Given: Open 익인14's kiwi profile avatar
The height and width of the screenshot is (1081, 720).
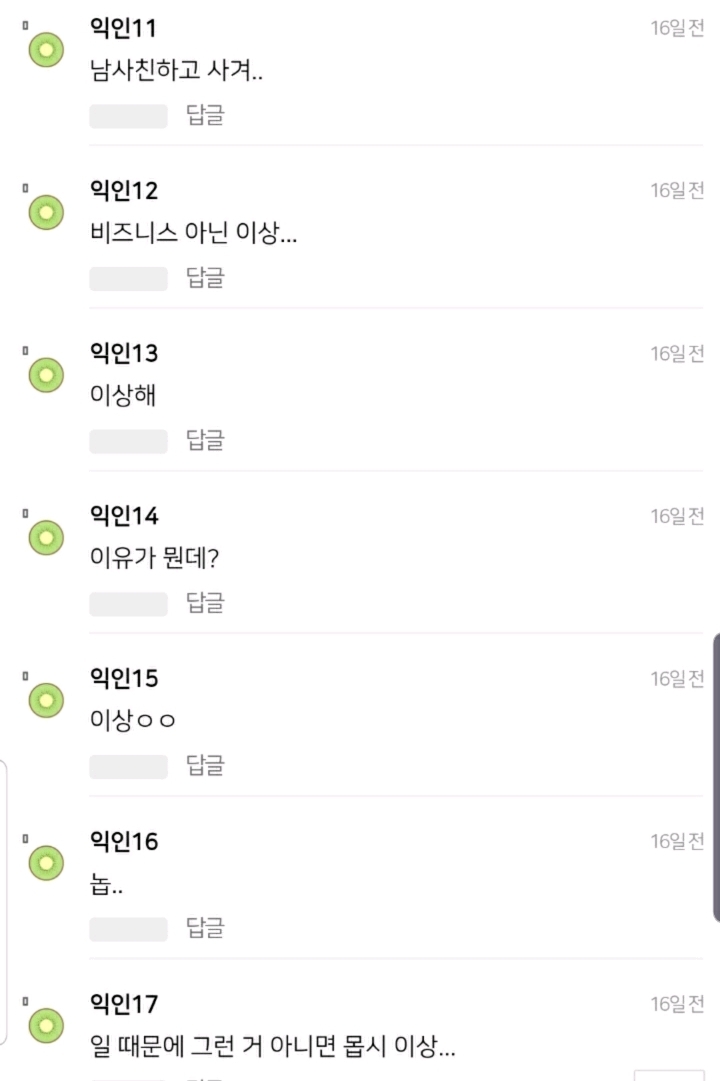Looking at the screenshot, I should click(45, 537).
